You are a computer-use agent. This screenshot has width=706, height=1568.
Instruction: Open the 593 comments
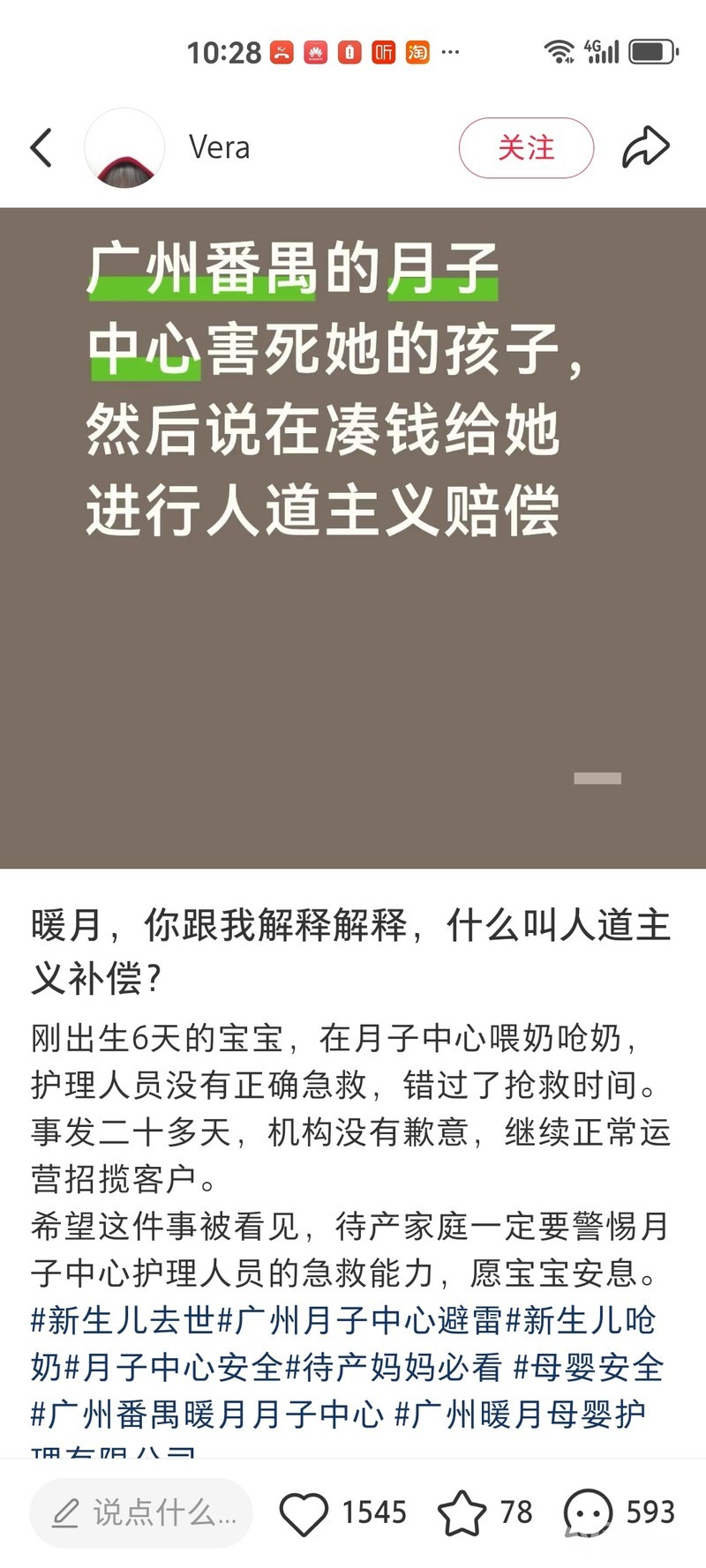(x=620, y=1513)
